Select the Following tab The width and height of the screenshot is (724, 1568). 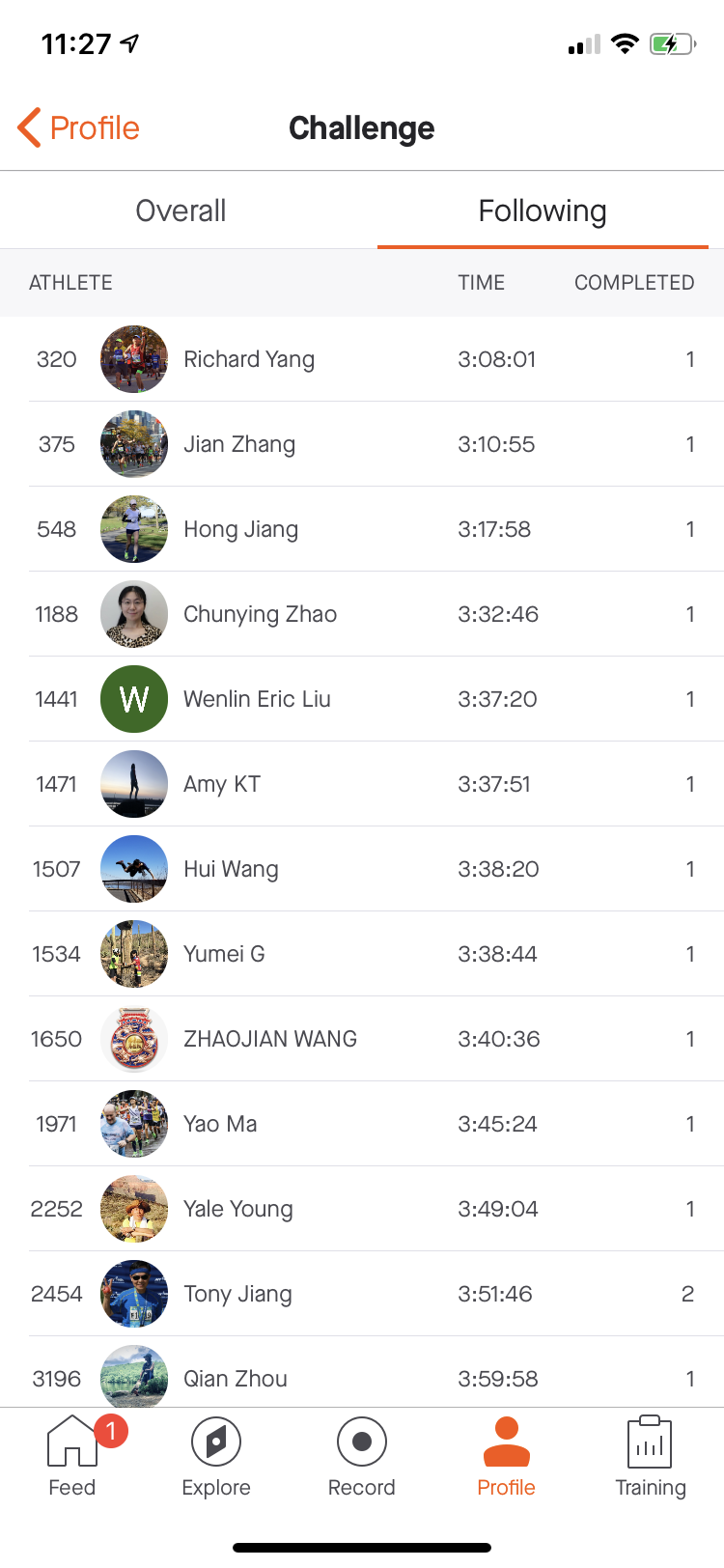(x=543, y=210)
